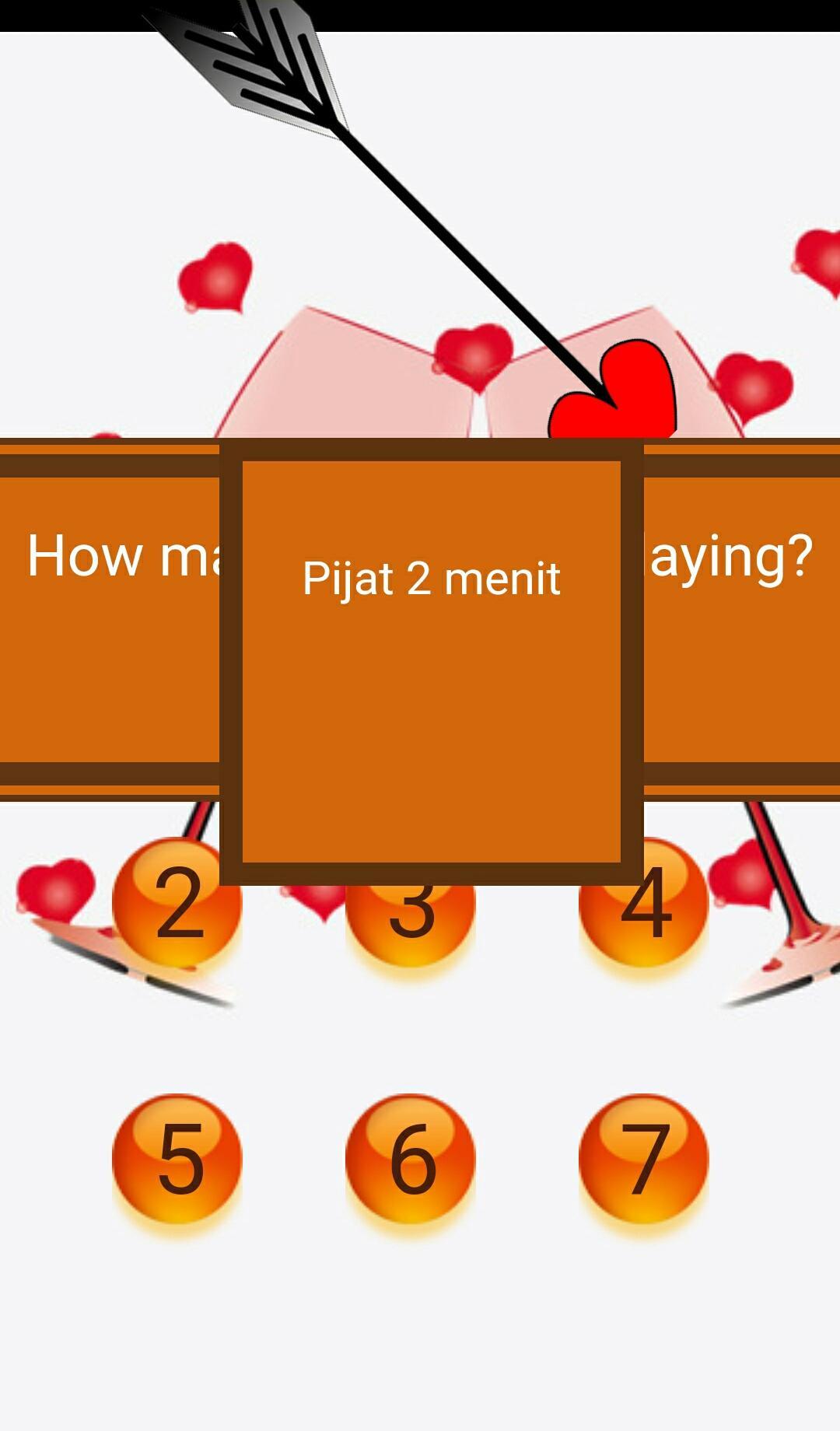The image size is (840, 1431).
Task: Pick 7 players
Action: 644,1159
